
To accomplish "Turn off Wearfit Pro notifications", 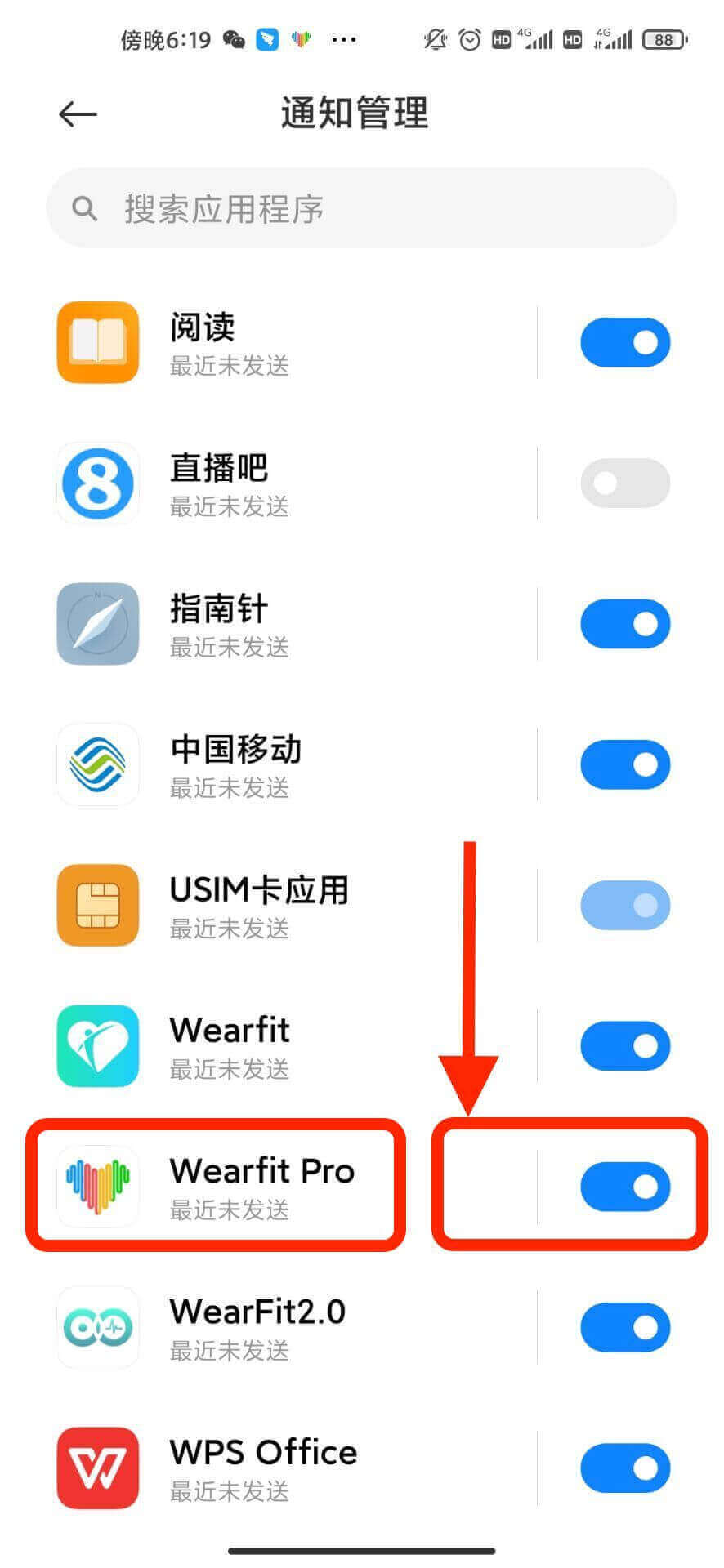I will pos(625,1187).
